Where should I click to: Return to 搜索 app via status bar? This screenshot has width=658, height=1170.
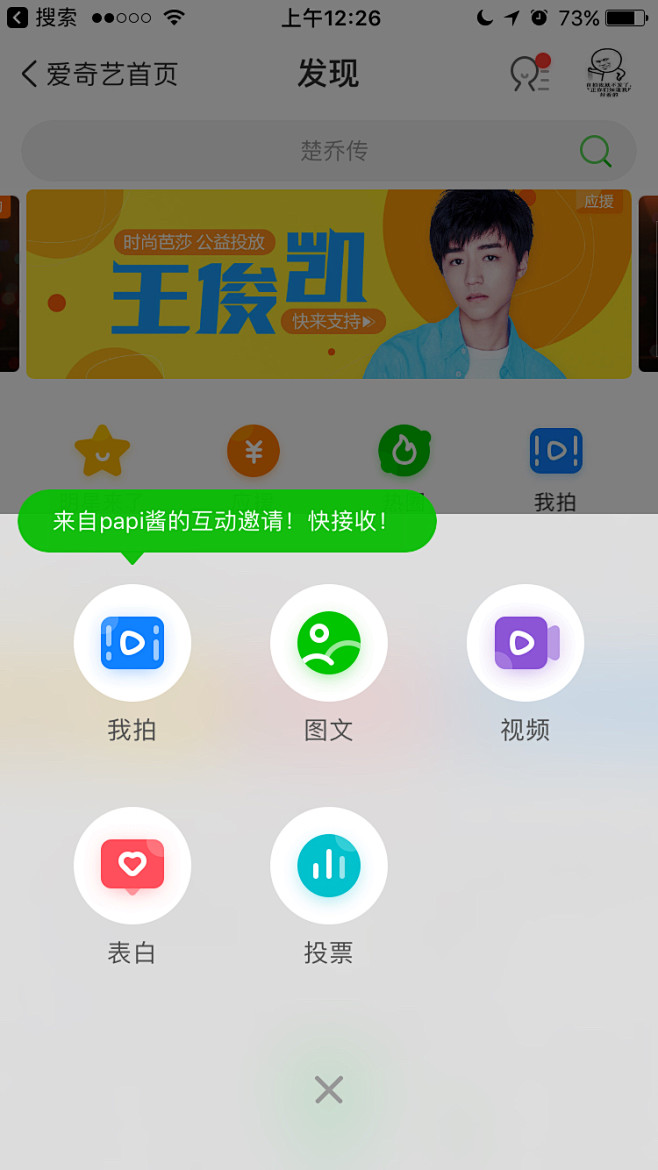coord(44,17)
